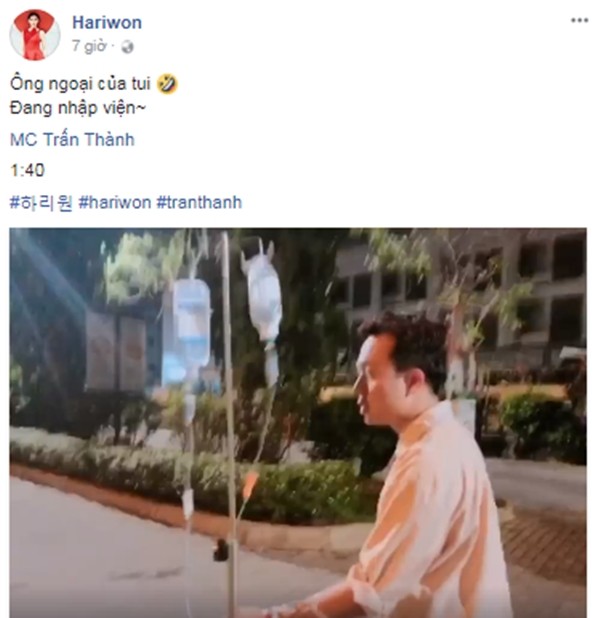Open the post's 7 giờ timestamp
The image size is (600, 618).
pyautogui.click(x=89, y=47)
